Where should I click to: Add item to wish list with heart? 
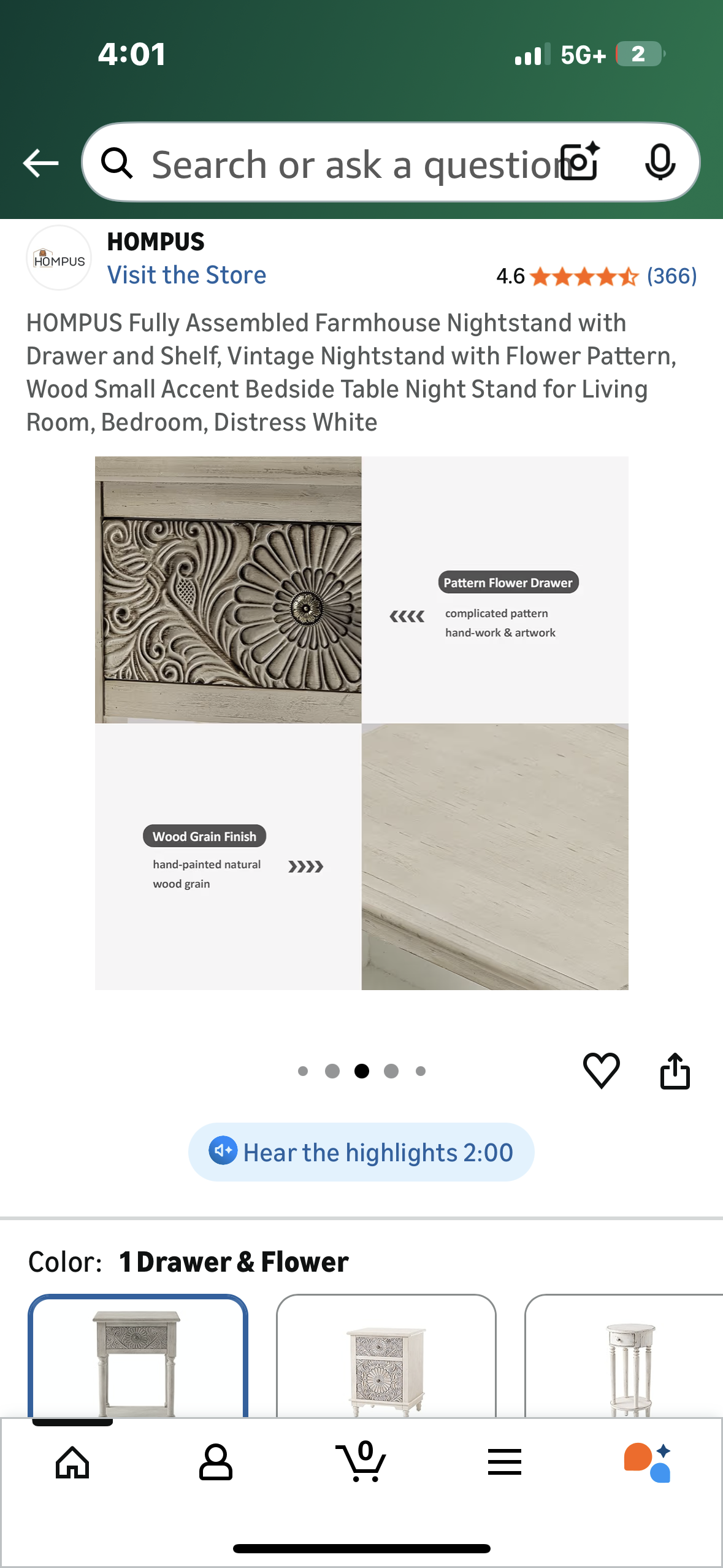click(601, 1070)
